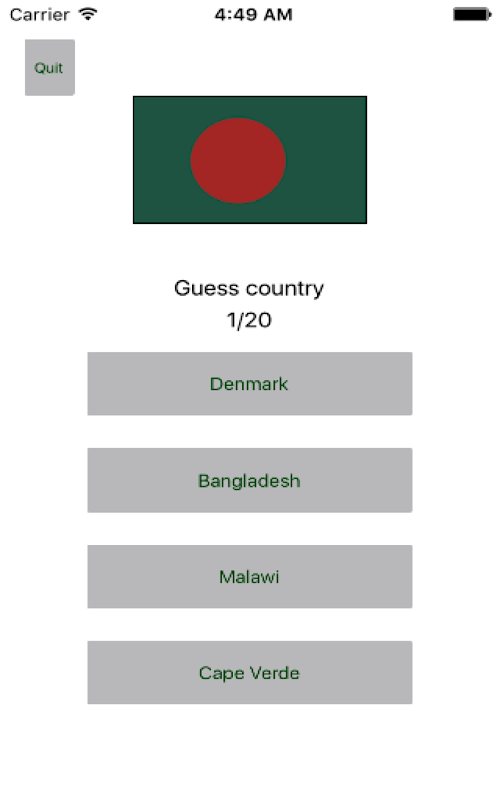This screenshot has width=500, height=800.
Task: Choose Denmark as the answer
Action: coord(249,384)
